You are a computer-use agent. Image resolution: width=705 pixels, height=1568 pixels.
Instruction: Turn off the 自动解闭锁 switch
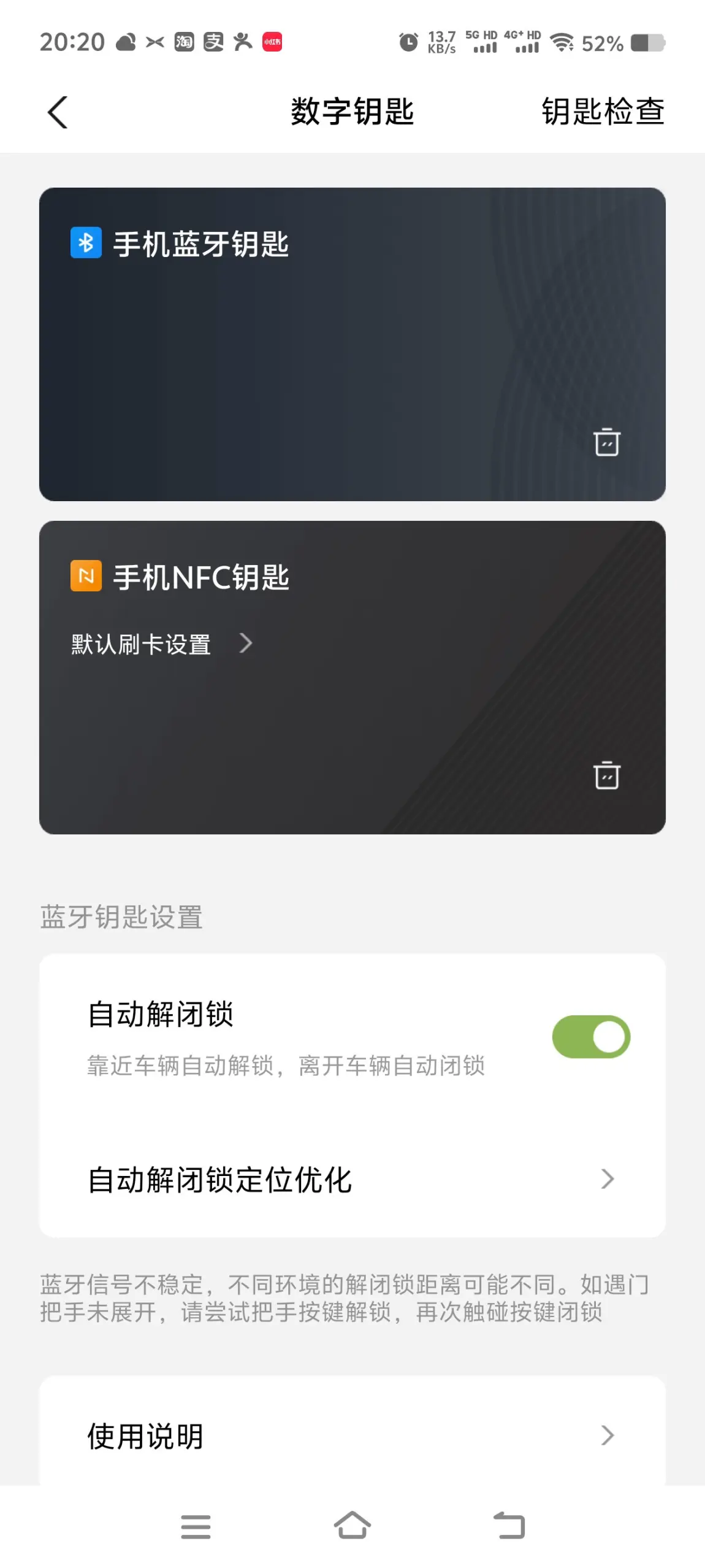tap(590, 1036)
